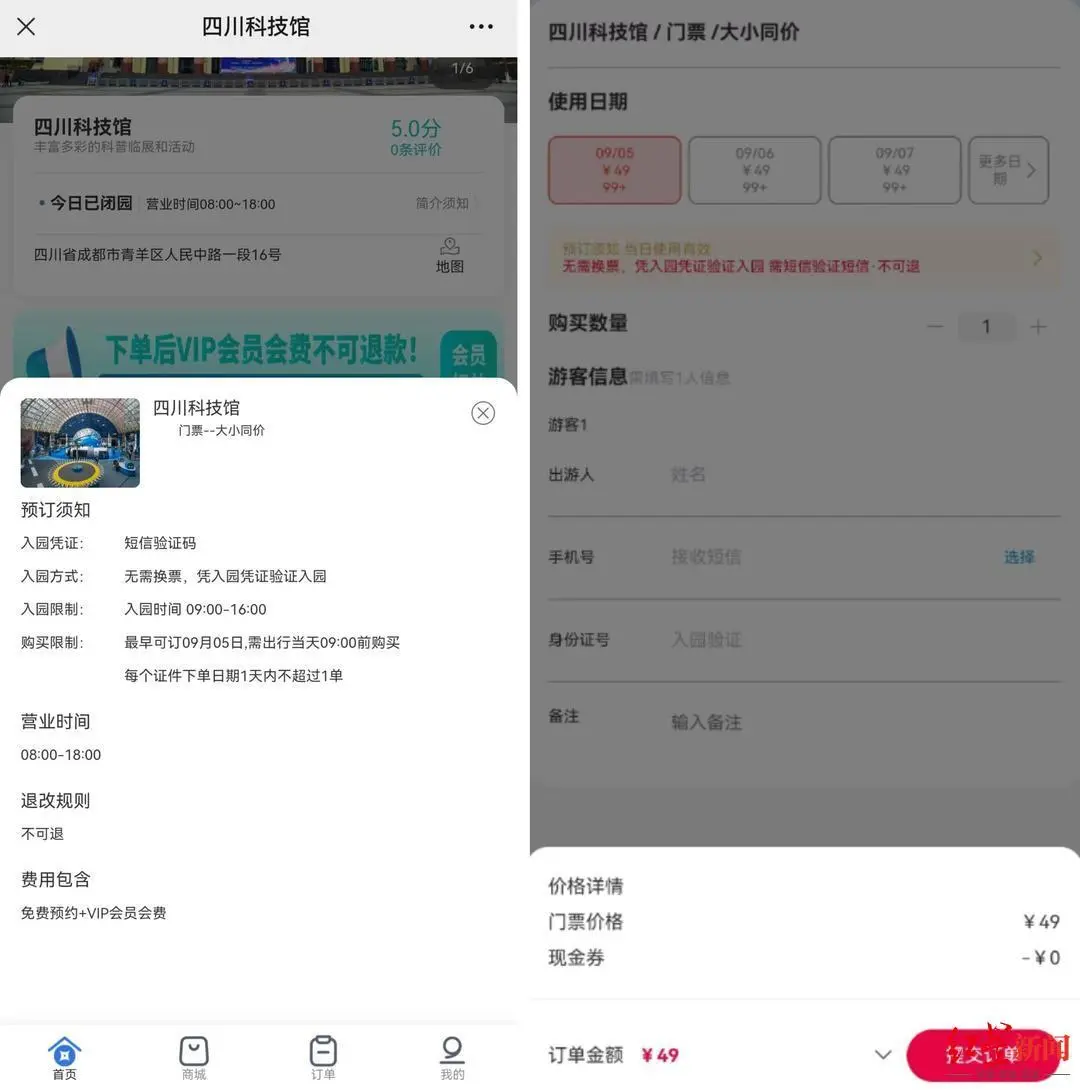Collapse the price details chevron
Viewport: 1080px width, 1090px height.
[x=883, y=1055]
